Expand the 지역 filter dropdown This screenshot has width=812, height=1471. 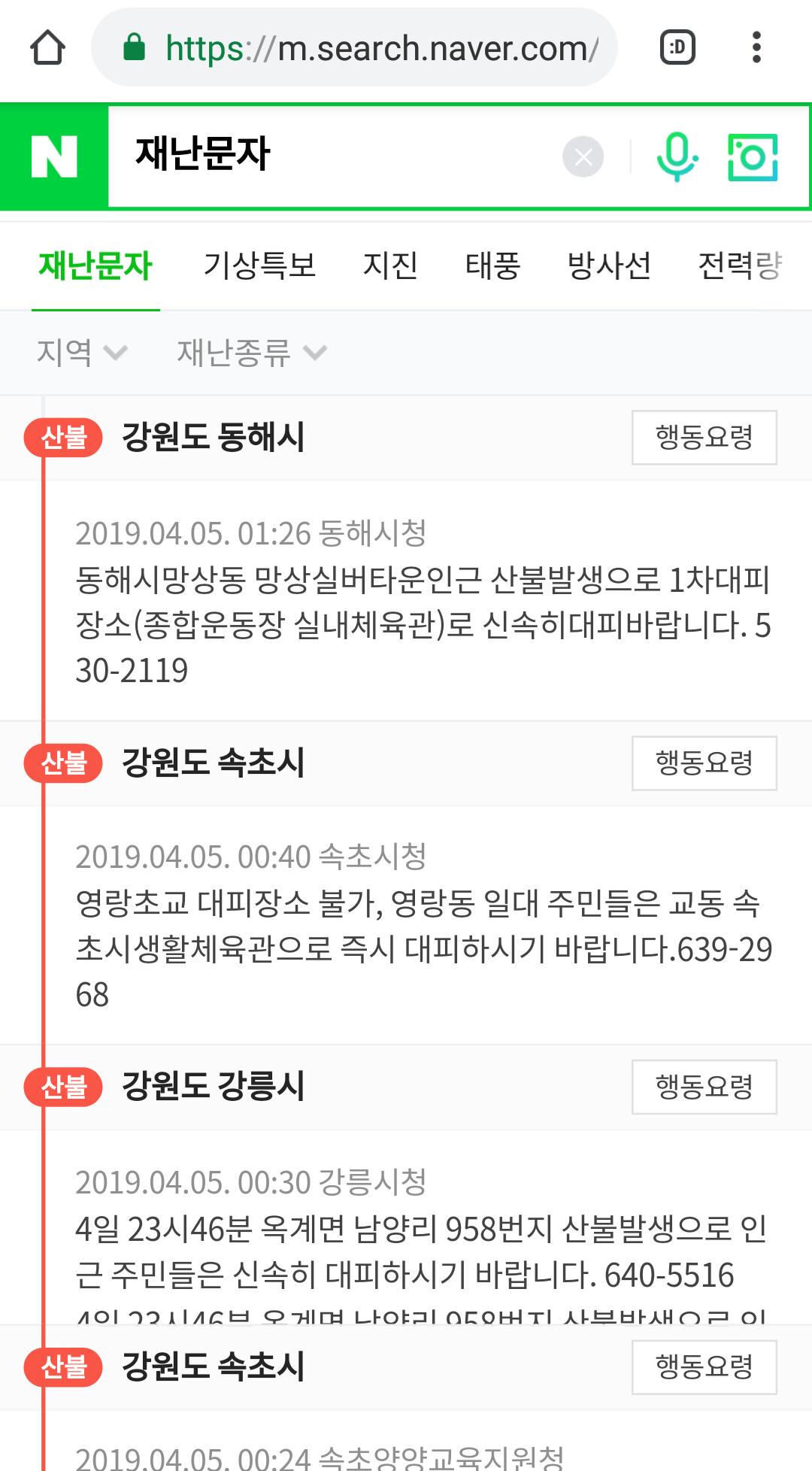click(x=81, y=352)
